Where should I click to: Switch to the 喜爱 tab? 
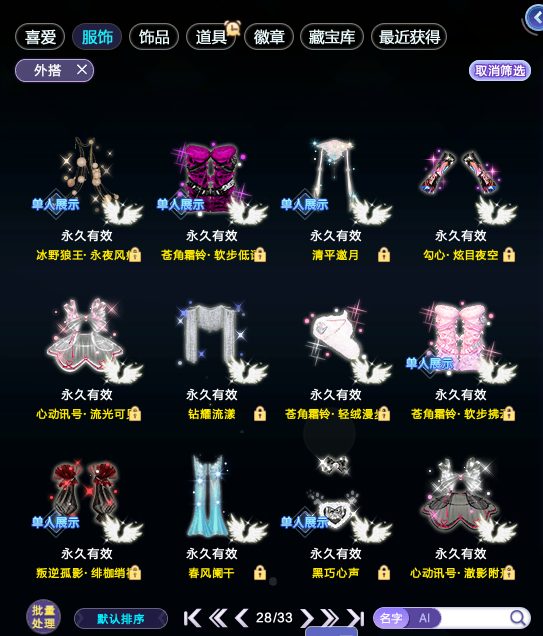pos(40,37)
